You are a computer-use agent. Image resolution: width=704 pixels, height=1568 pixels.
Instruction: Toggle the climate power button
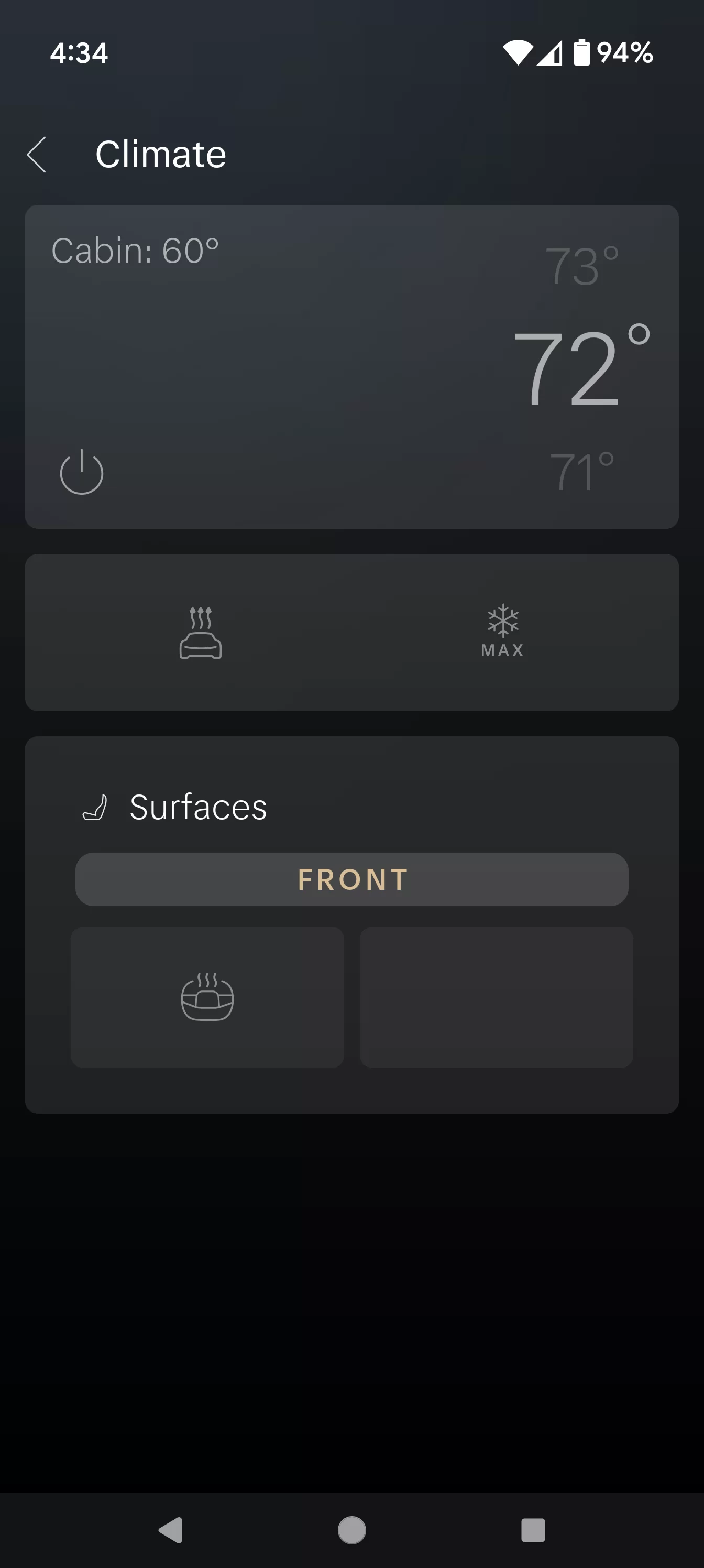(82, 472)
